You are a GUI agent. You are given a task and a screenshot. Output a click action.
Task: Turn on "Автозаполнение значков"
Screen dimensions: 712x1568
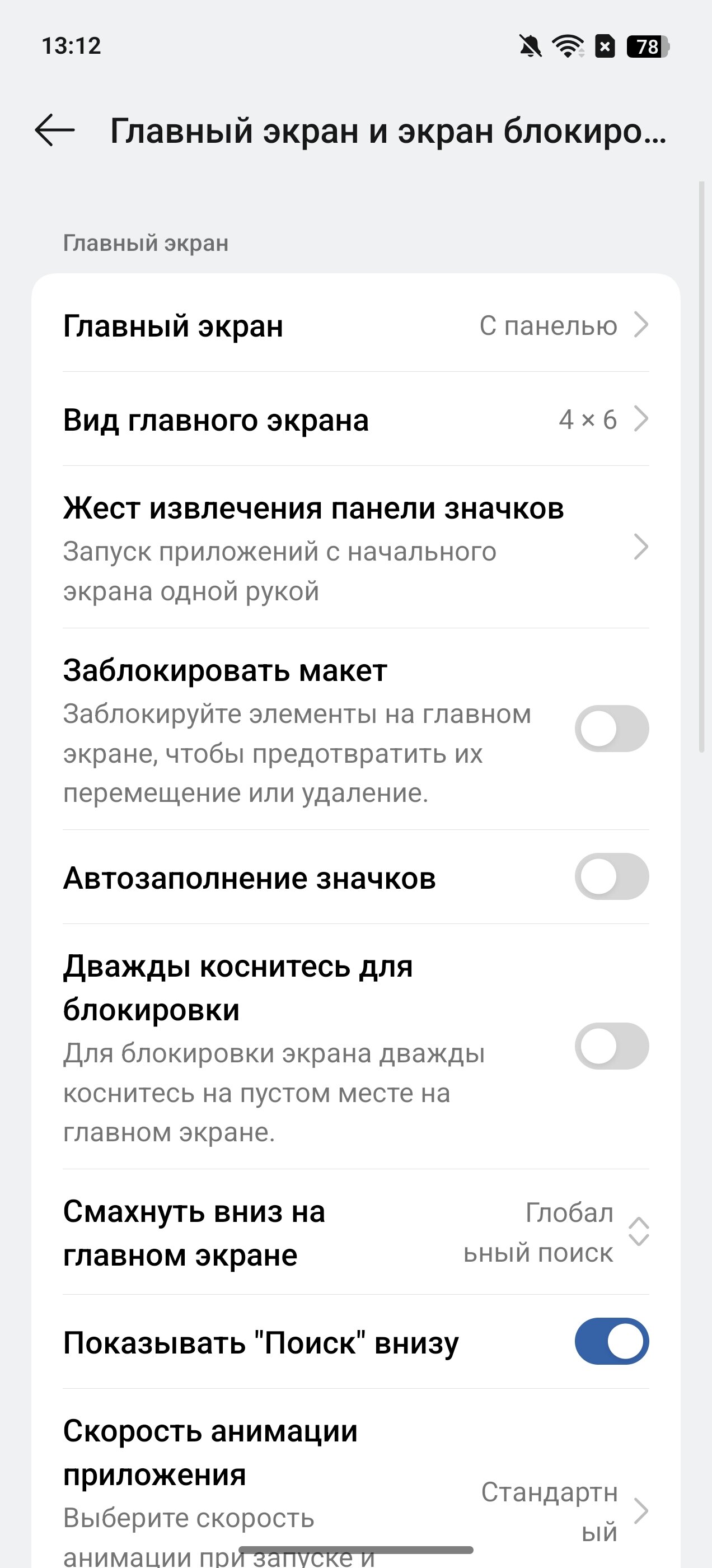[612, 876]
